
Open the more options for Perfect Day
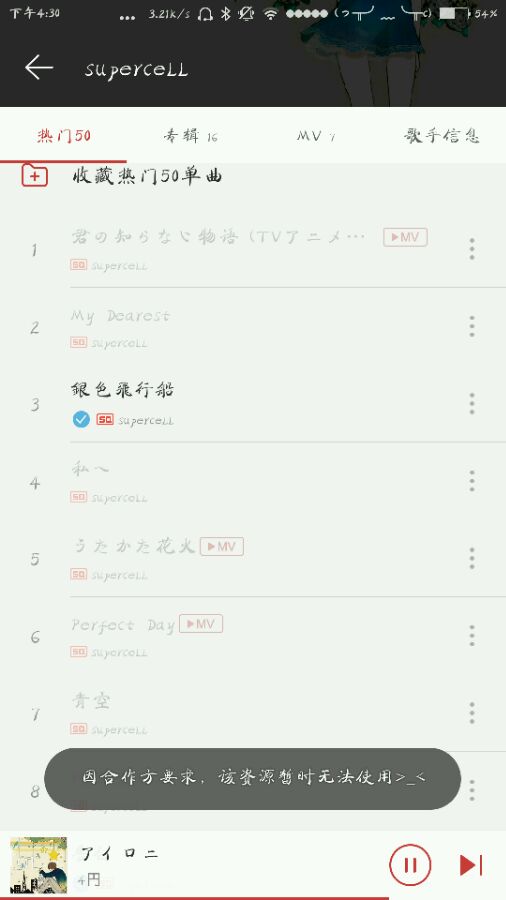472,635
